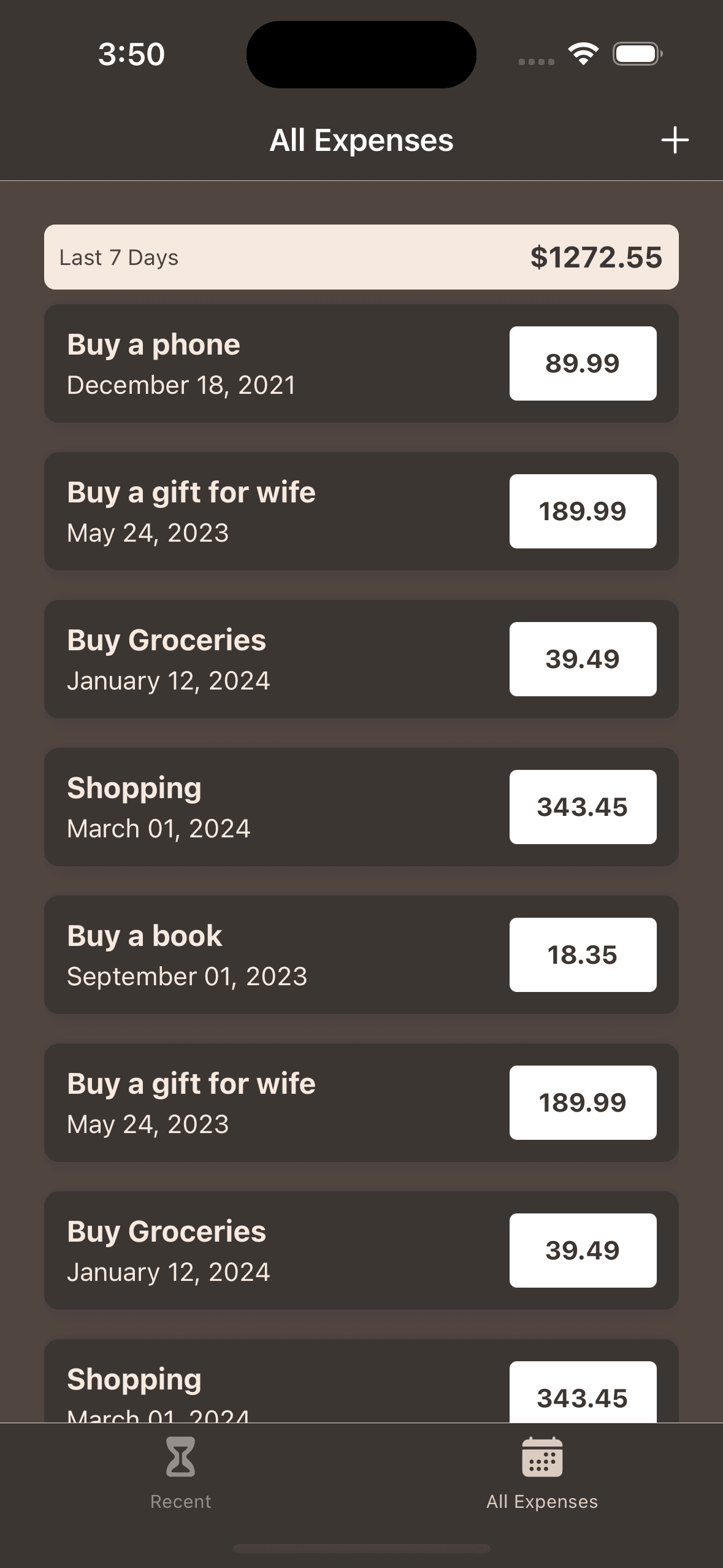Switch to the Recent tab
This screenshot has height=1568, width=723.
(180, 1485)
